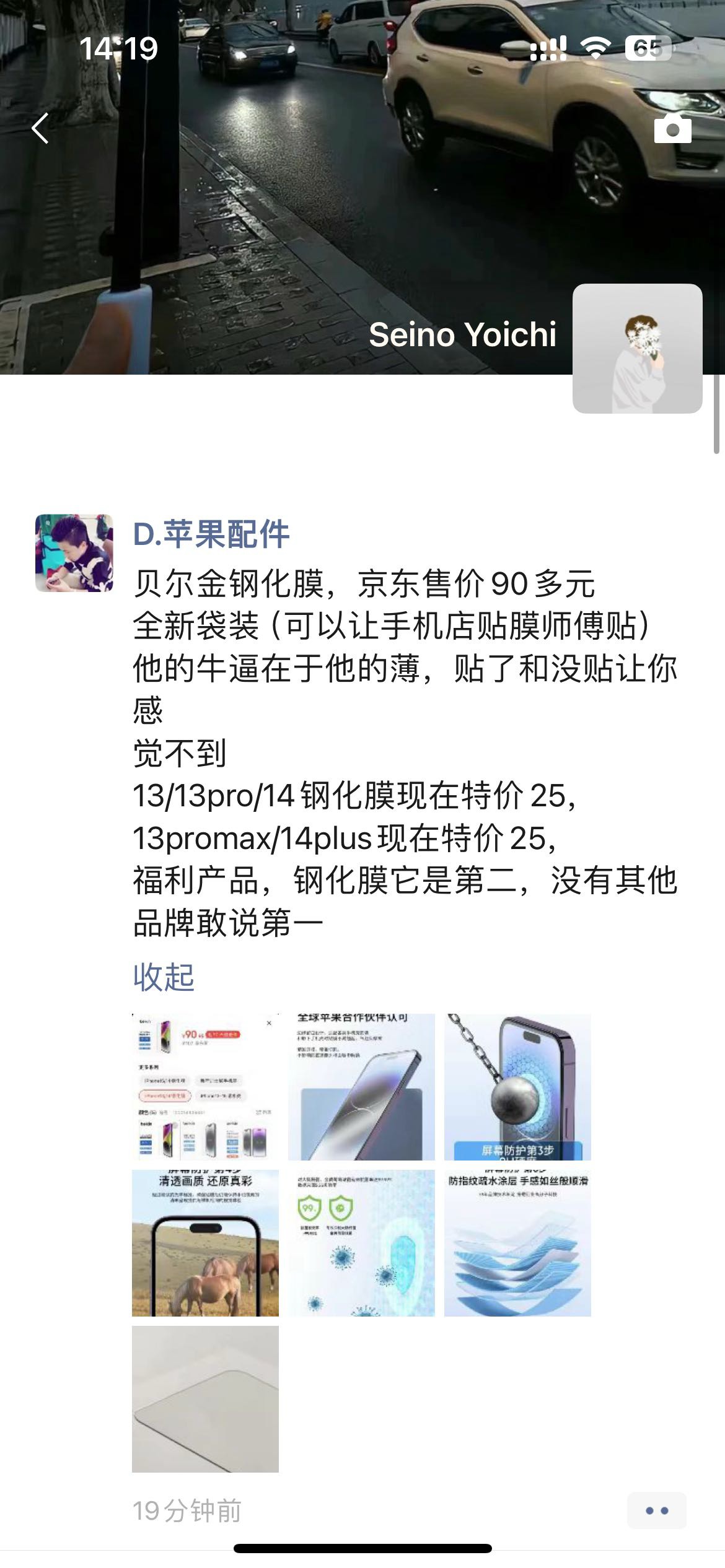Tap the D.苹果配件 username link
This screenshot has height=1568, width=725.
coord(211,534)
